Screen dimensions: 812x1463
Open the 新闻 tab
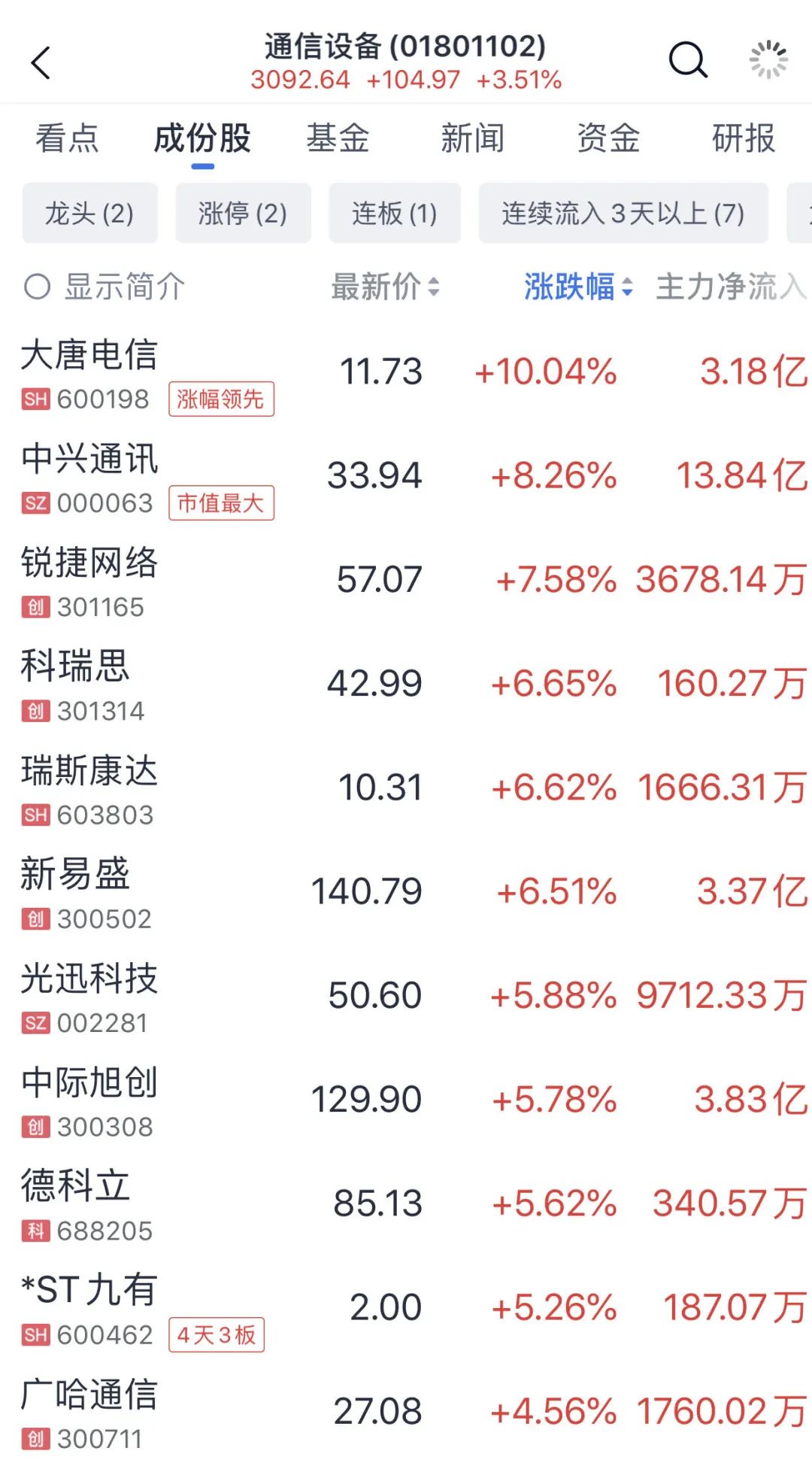pyautogui.click(x=472, y=138)
